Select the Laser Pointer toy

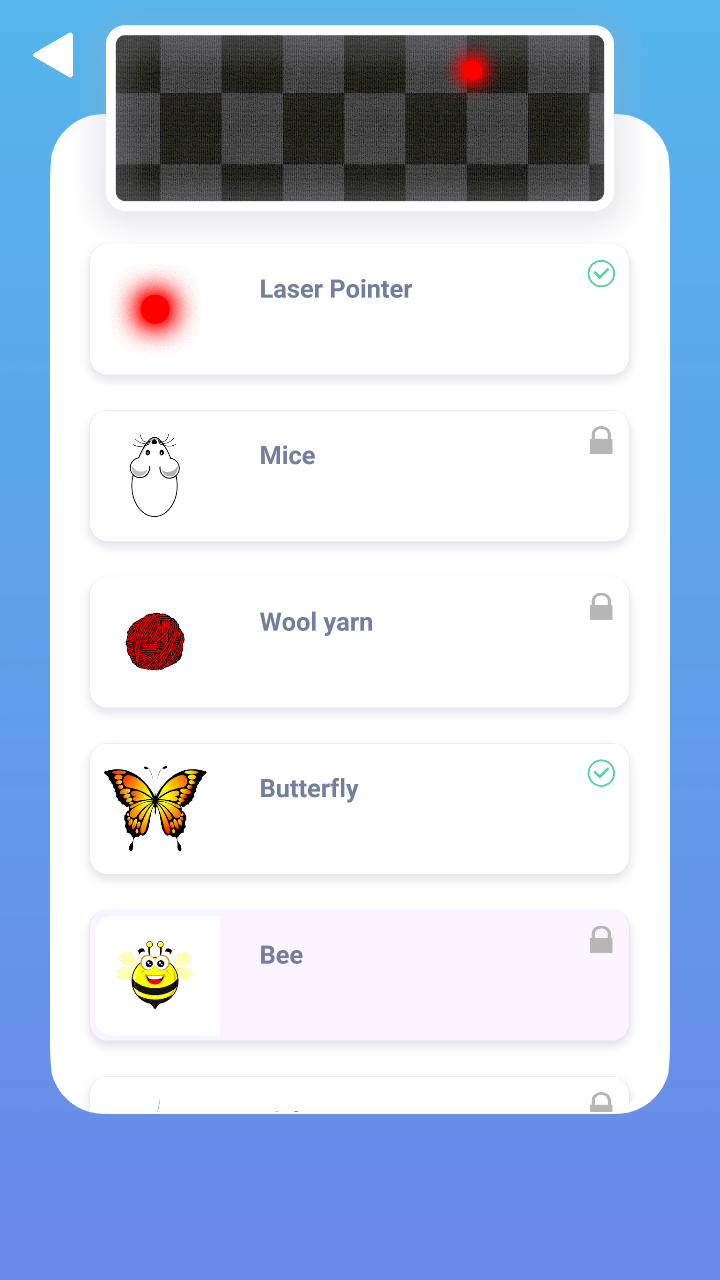[359, 310]
